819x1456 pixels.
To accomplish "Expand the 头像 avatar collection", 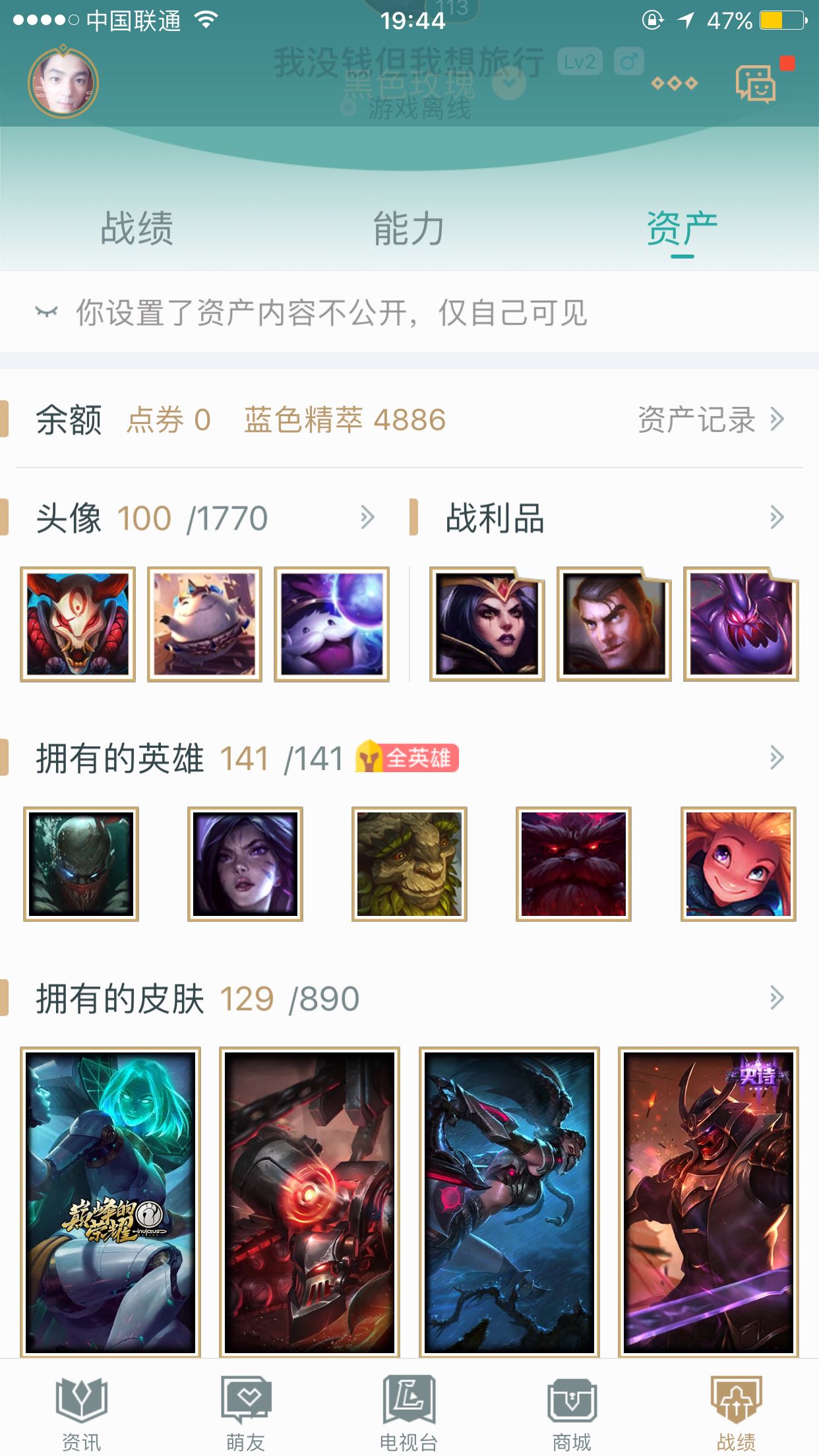I will pyautogui.click(x=367, y=518).
